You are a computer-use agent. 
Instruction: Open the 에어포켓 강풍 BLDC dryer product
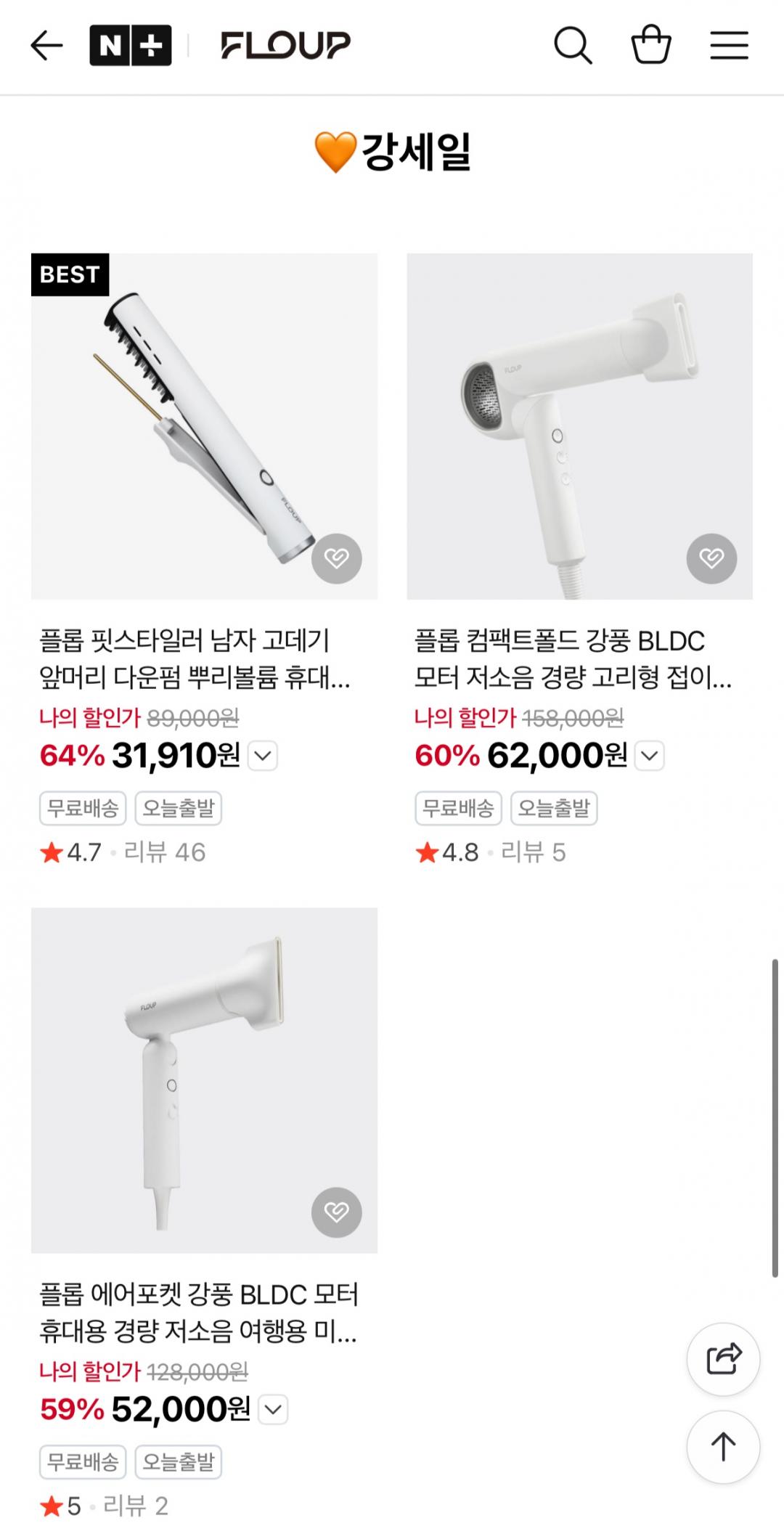[x=204, y=1080]
